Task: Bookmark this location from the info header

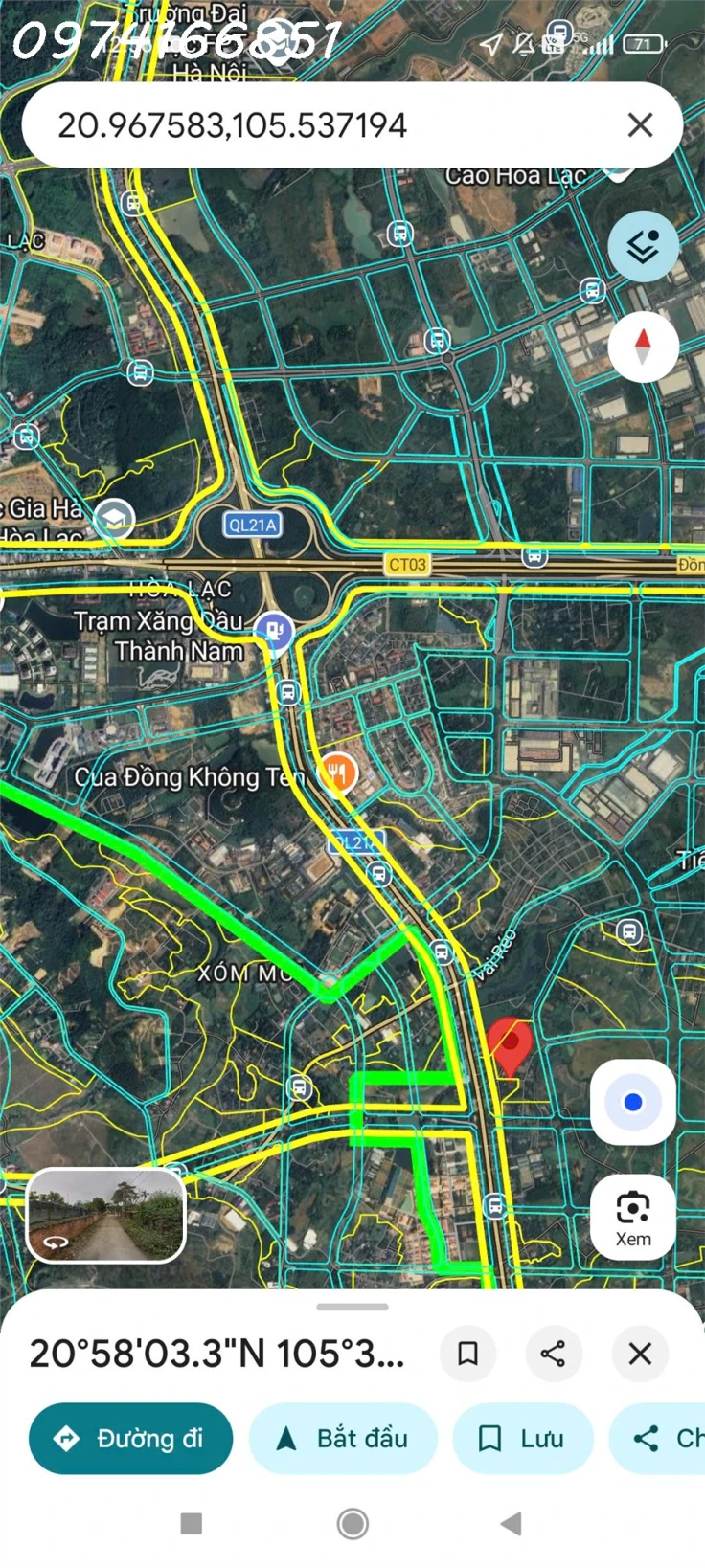Action: [x=467, y=1354]
